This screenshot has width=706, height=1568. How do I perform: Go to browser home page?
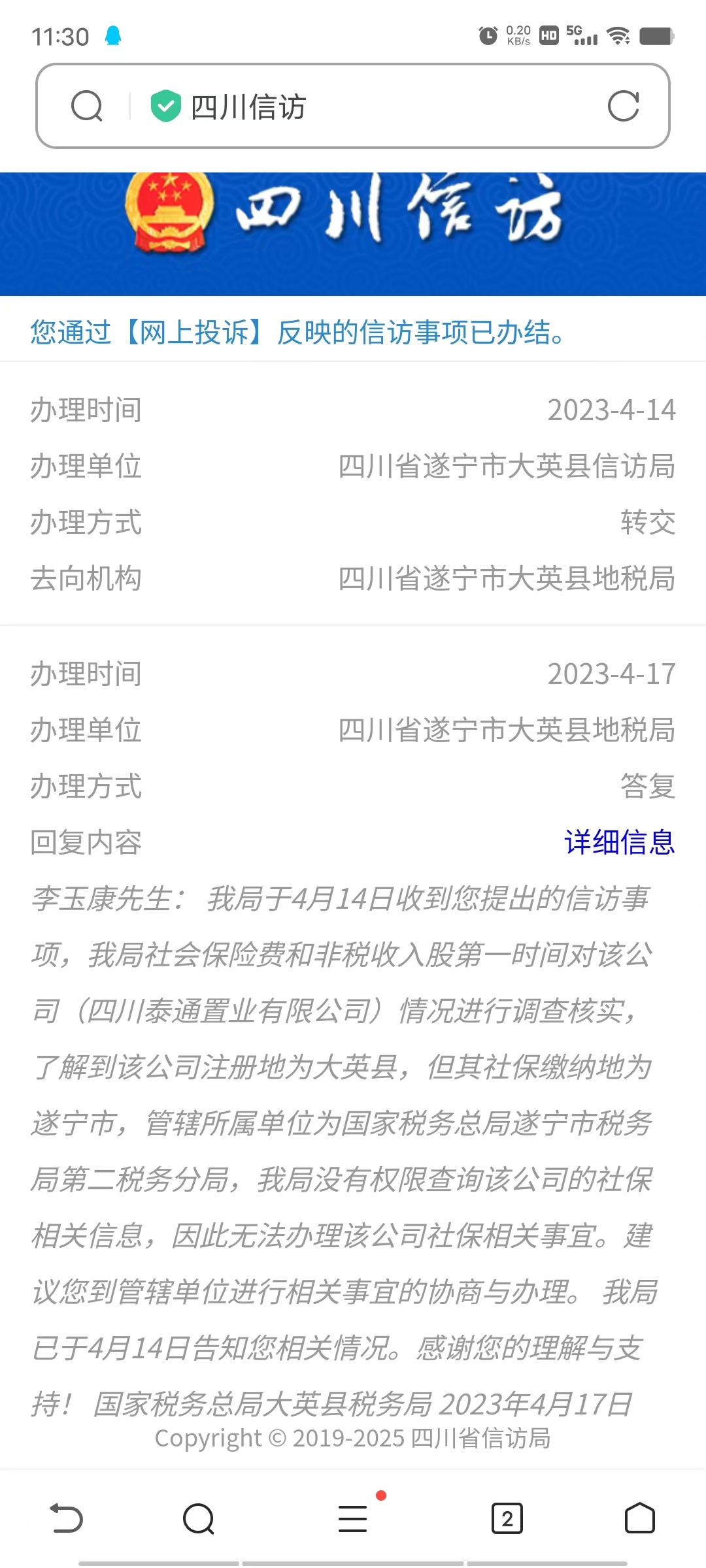[x=639, y=1518]
